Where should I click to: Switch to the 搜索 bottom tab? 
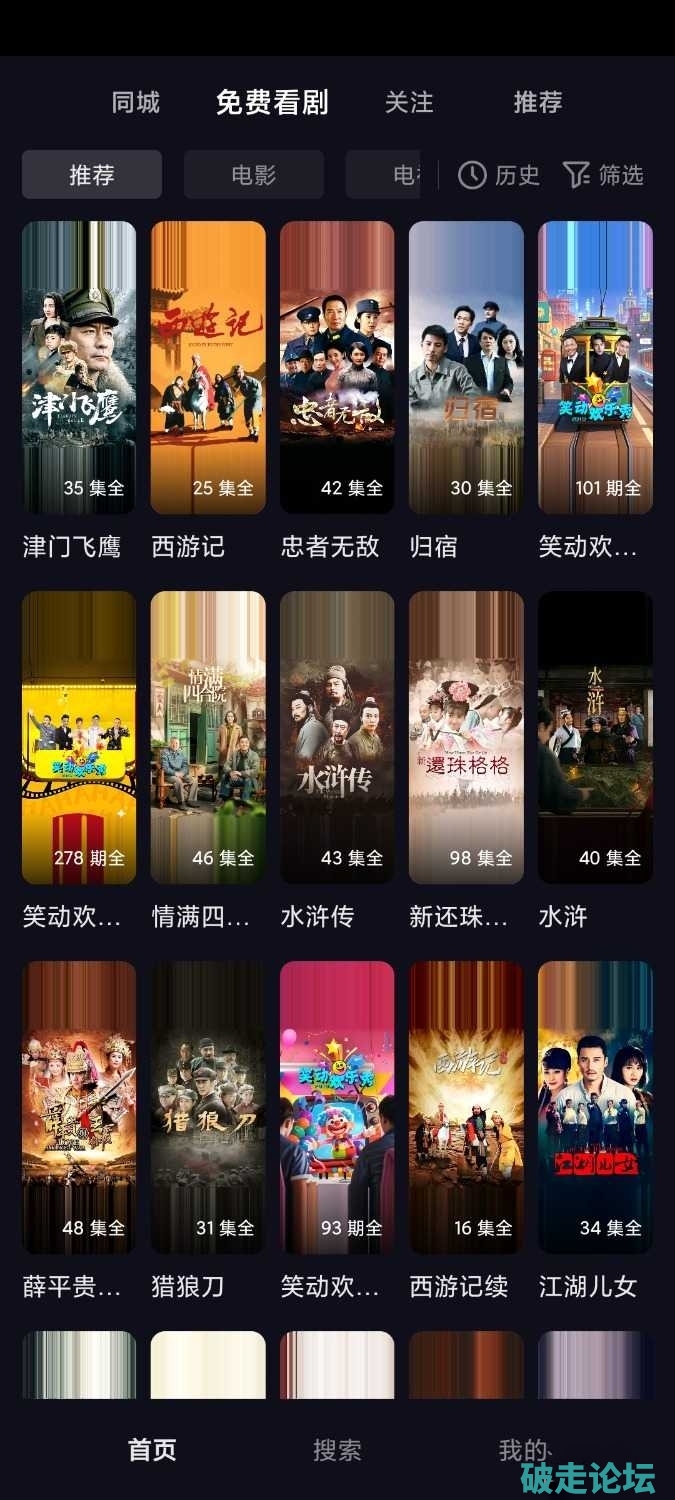tap(337, 1450)
